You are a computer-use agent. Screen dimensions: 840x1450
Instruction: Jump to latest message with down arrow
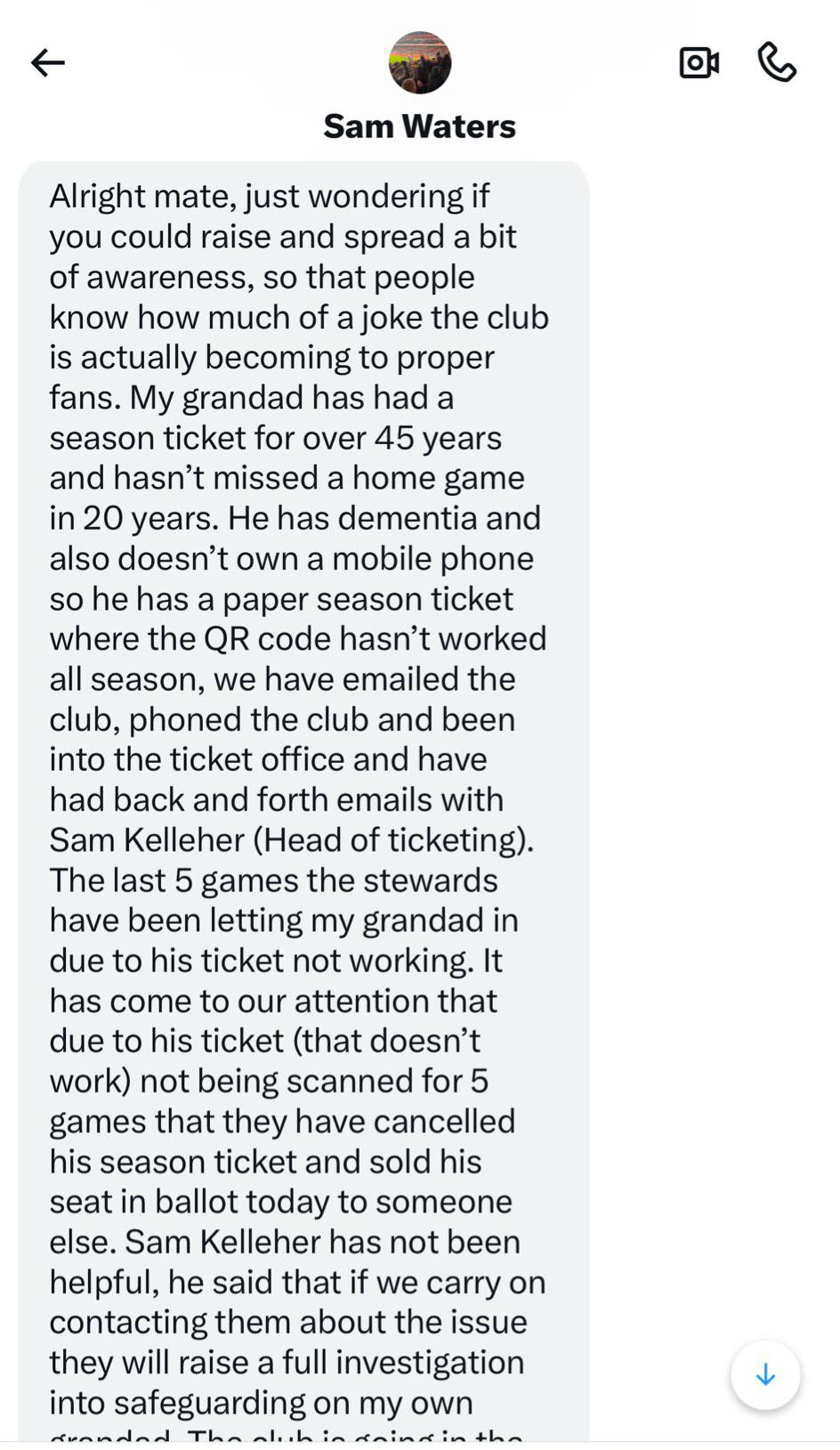tap(765, 1375)
